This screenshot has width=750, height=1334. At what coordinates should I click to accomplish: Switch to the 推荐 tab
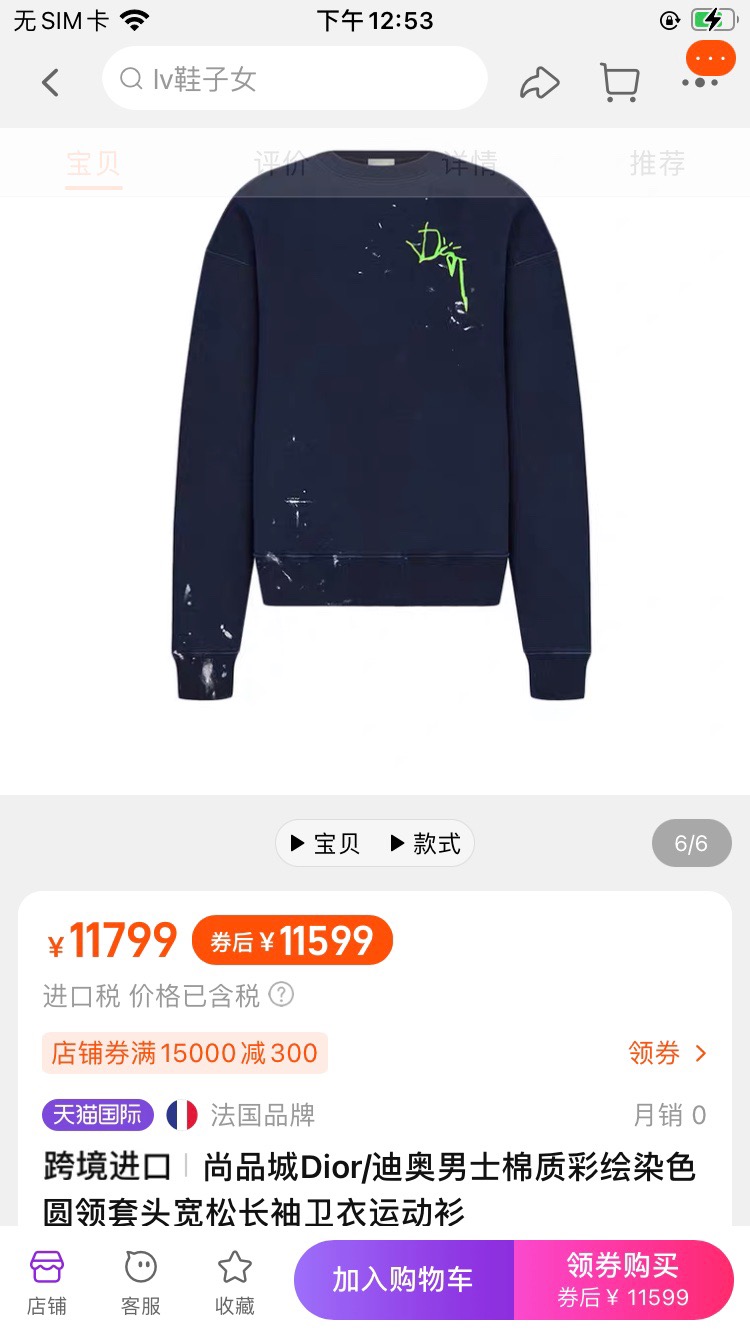pos(657,163)
